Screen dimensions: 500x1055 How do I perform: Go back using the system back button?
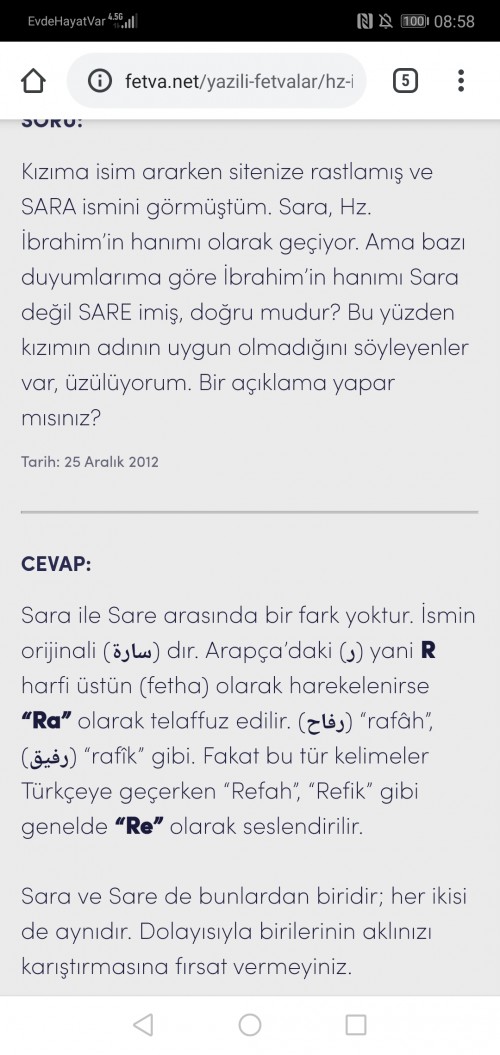tap(143, 1025)
